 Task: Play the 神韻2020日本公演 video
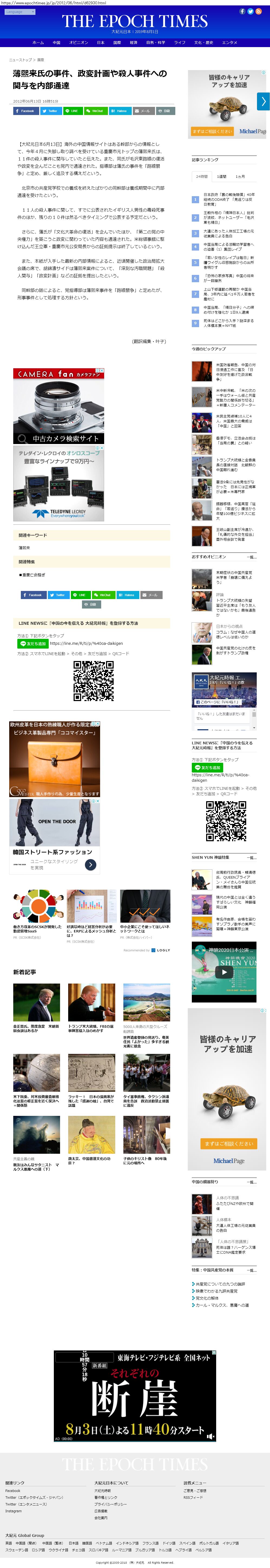pos(224,972)
